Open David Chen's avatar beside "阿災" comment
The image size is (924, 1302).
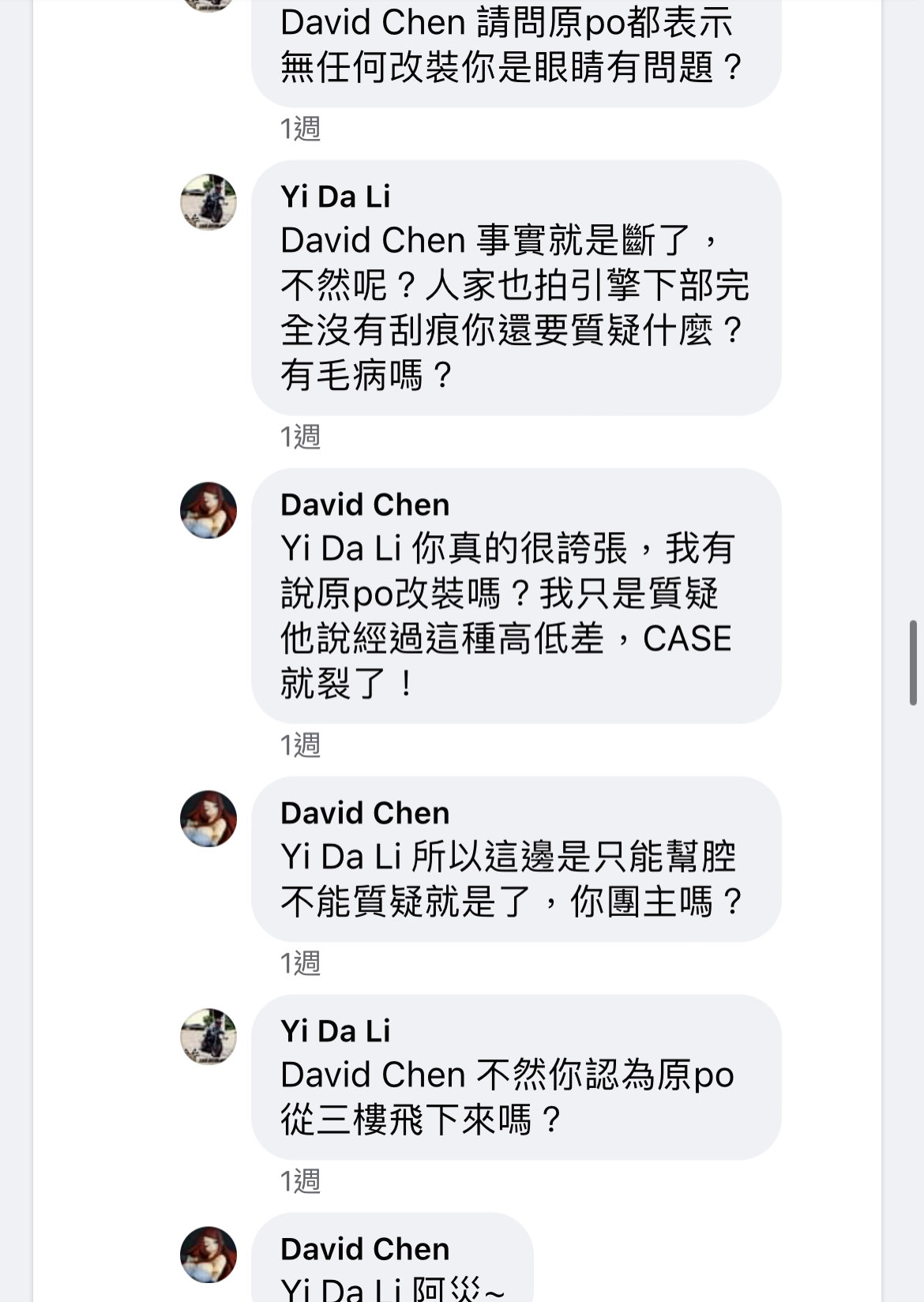point(208,1254)
